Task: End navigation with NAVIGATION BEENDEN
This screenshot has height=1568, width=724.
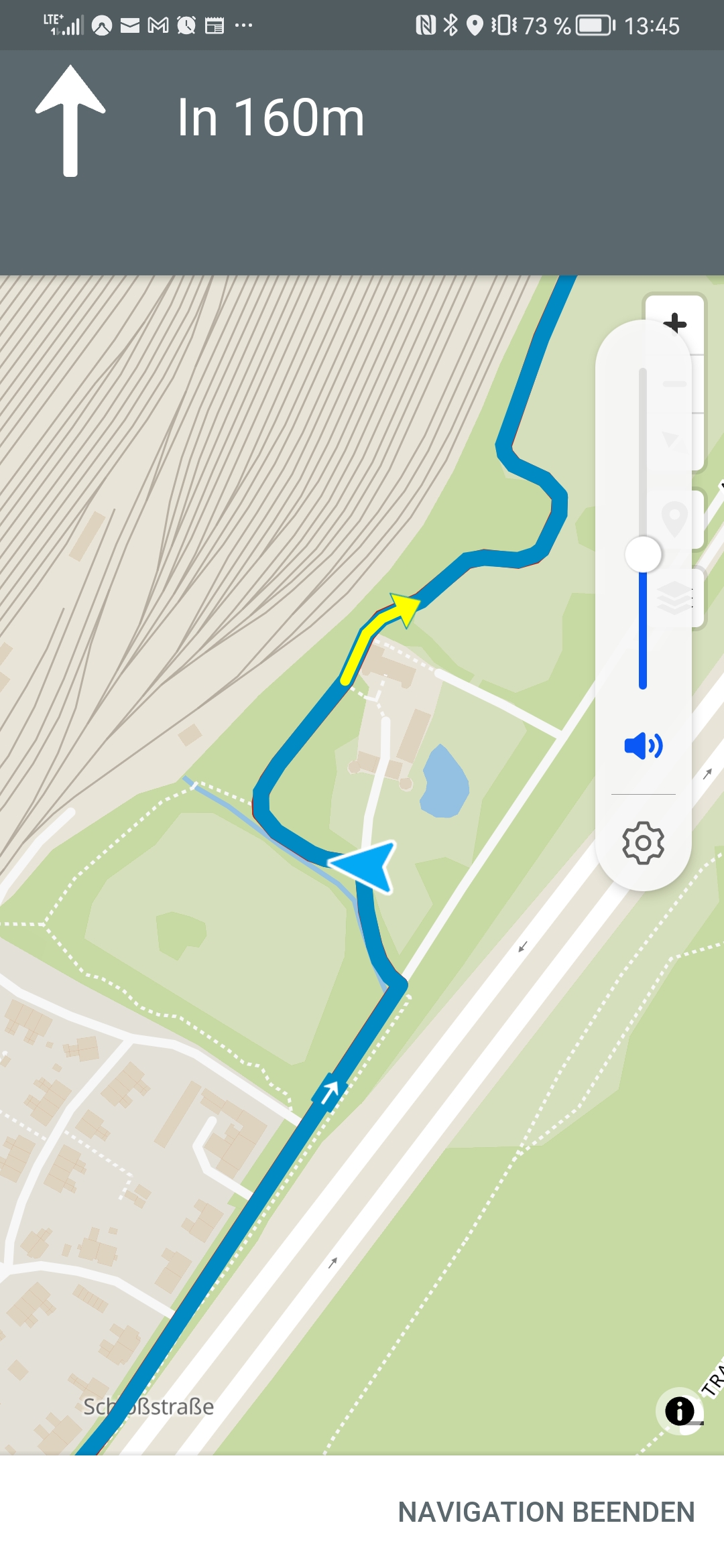Action: tap(546, 1512)
